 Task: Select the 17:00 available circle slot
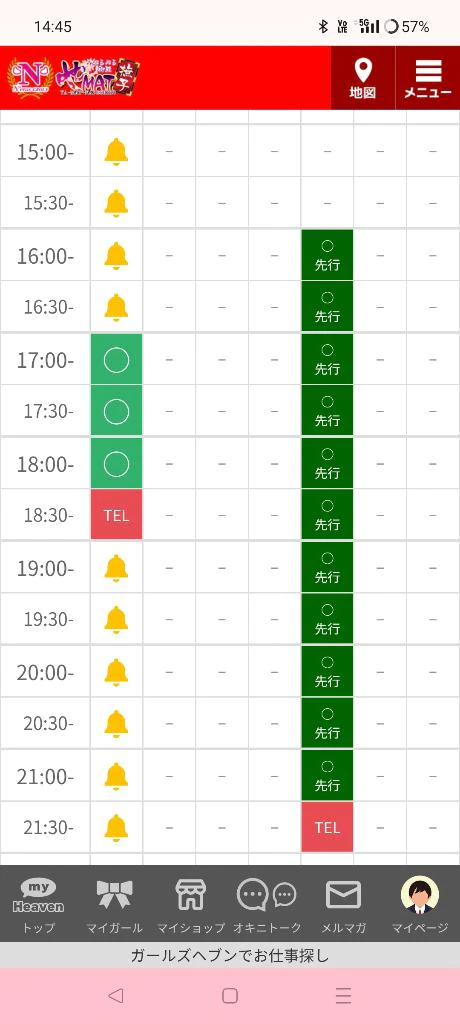[x=116, y=359]
